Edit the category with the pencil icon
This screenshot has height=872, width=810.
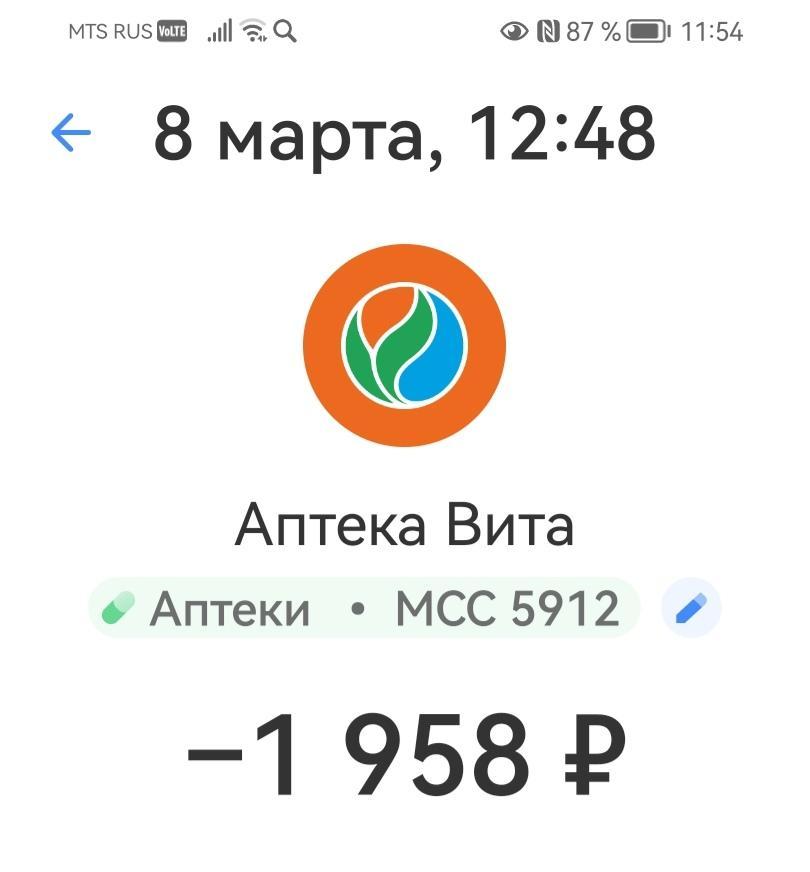[x=691, y=608]
